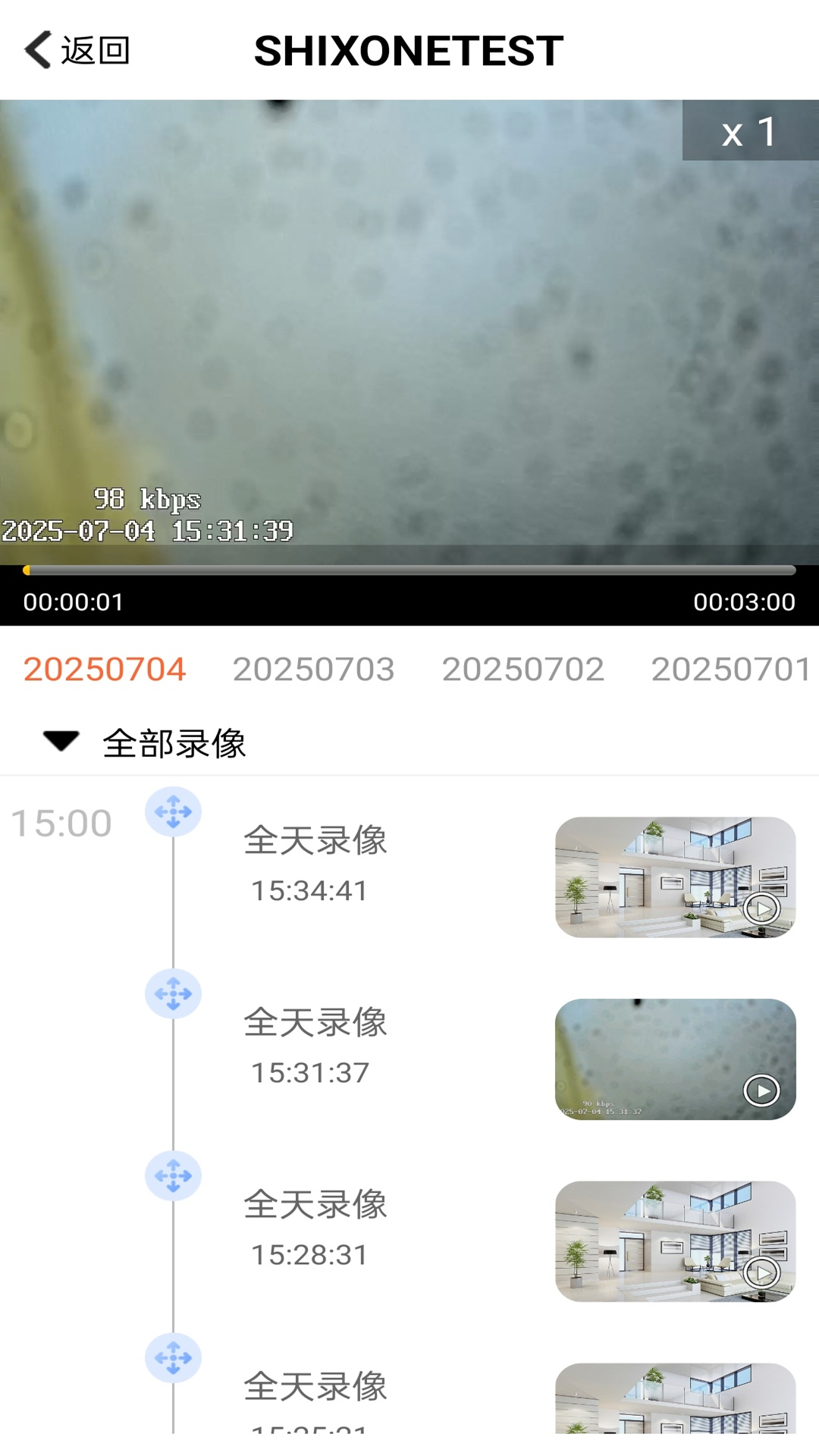819x1456 pixels.
Task: Tap the play icon on the 15:34:41 thumbnail
Action: (x=761, y=907)
